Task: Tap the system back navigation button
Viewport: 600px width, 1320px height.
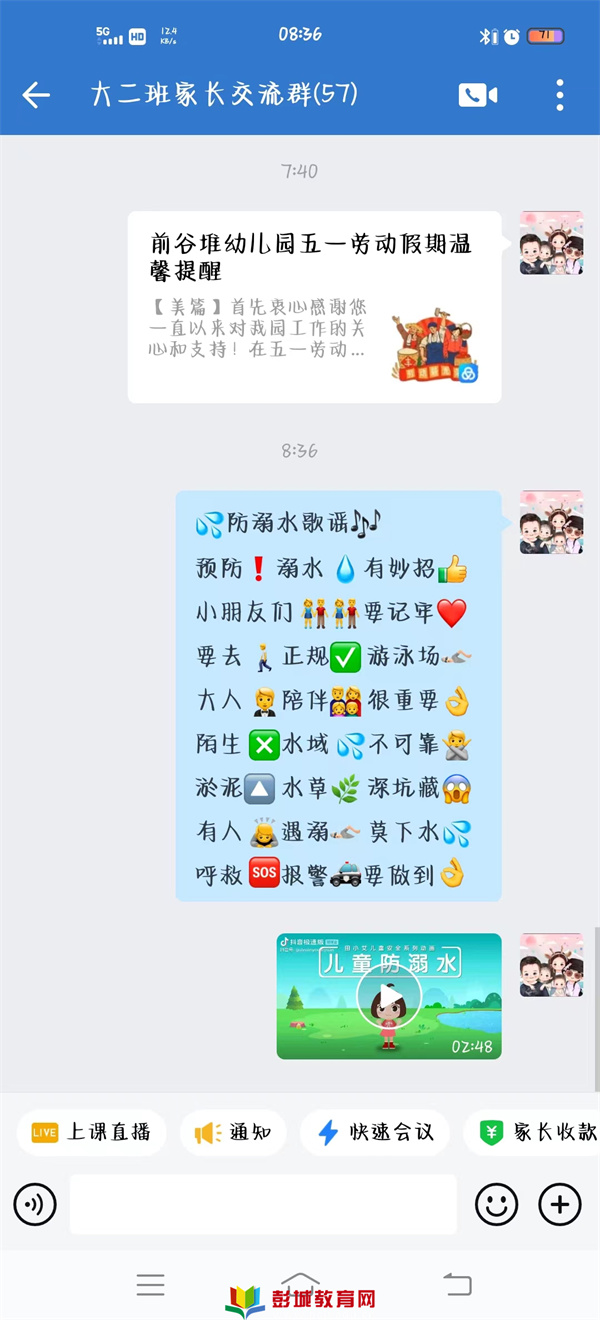Action: 456,1285
